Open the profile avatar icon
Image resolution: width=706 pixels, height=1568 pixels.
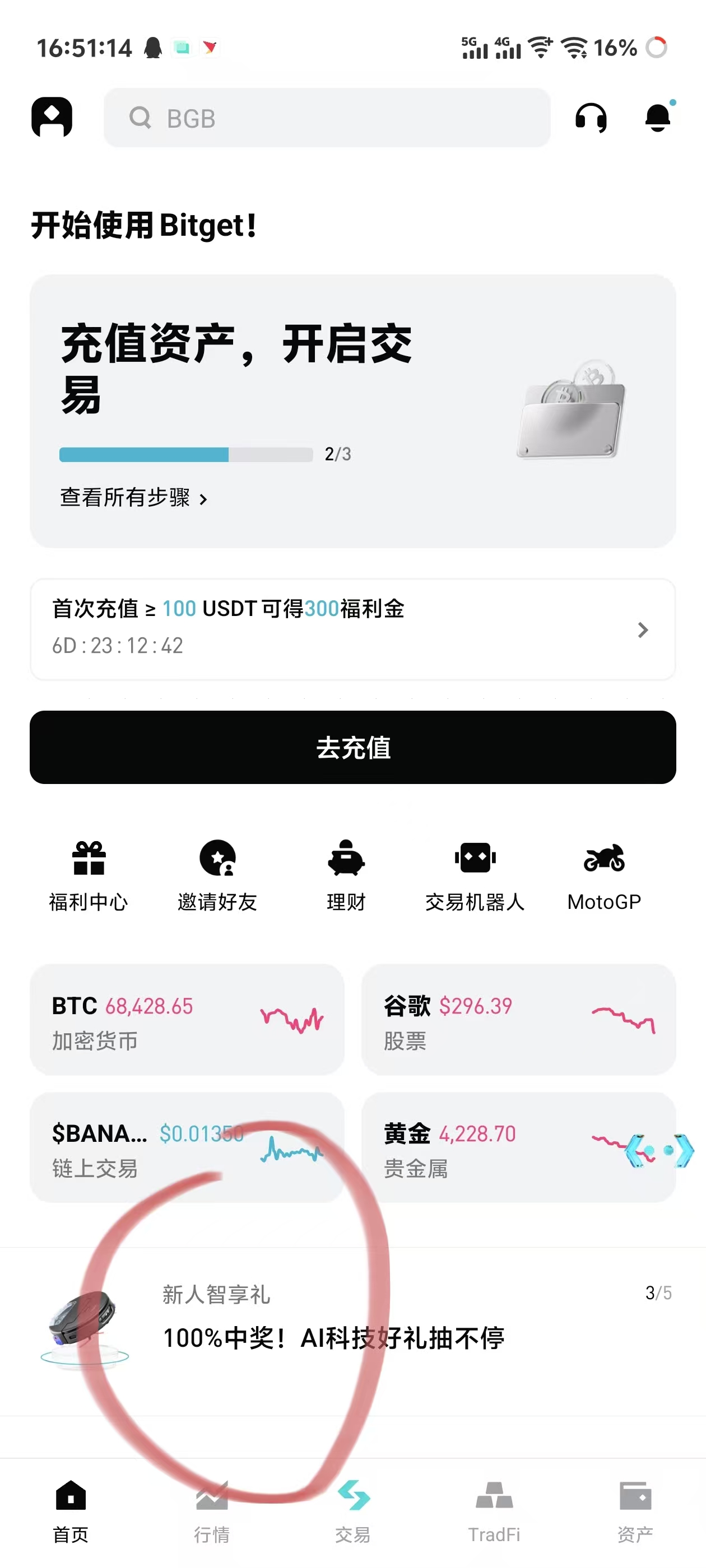(52, 117)
